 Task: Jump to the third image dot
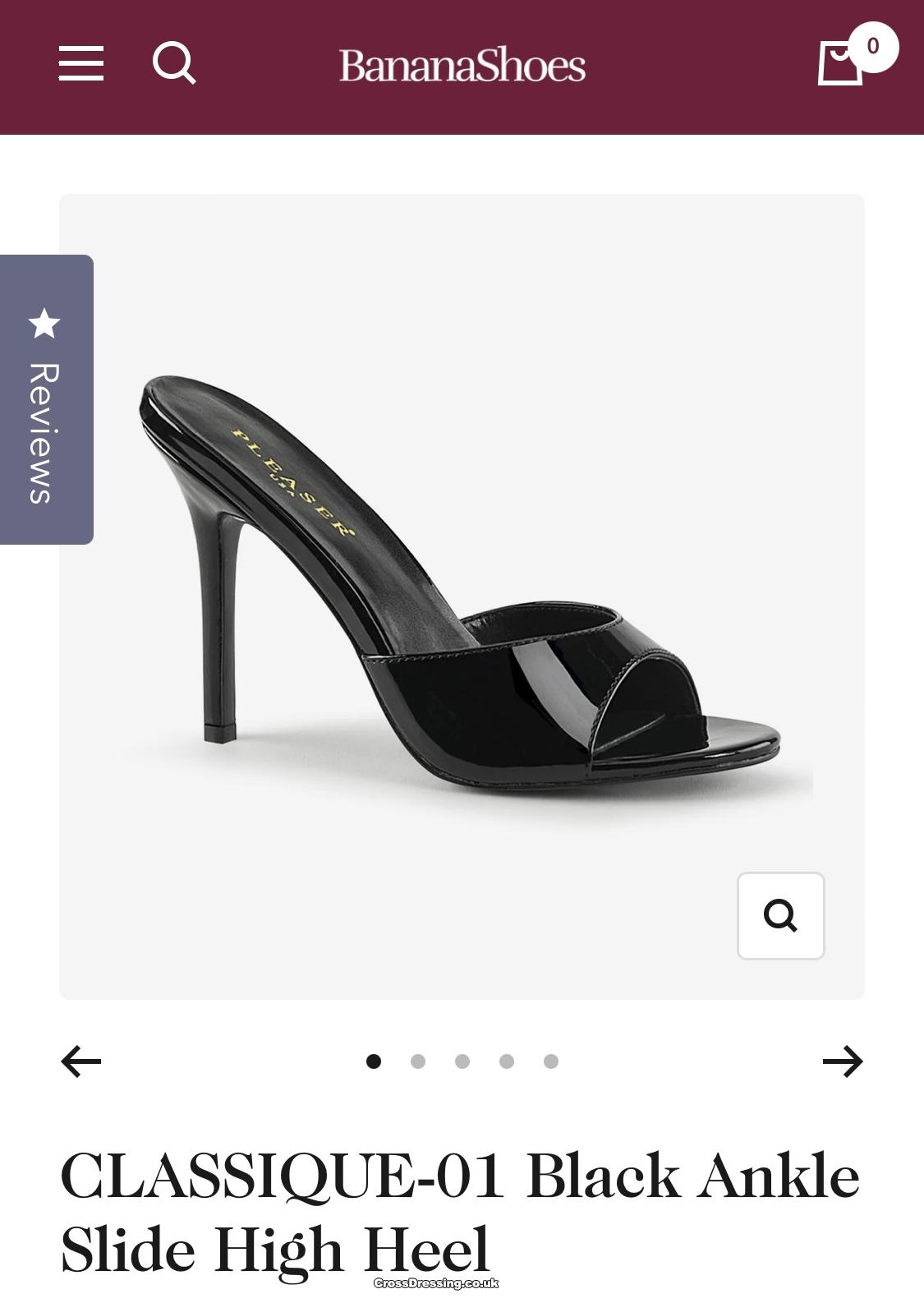click(462, 1061)
